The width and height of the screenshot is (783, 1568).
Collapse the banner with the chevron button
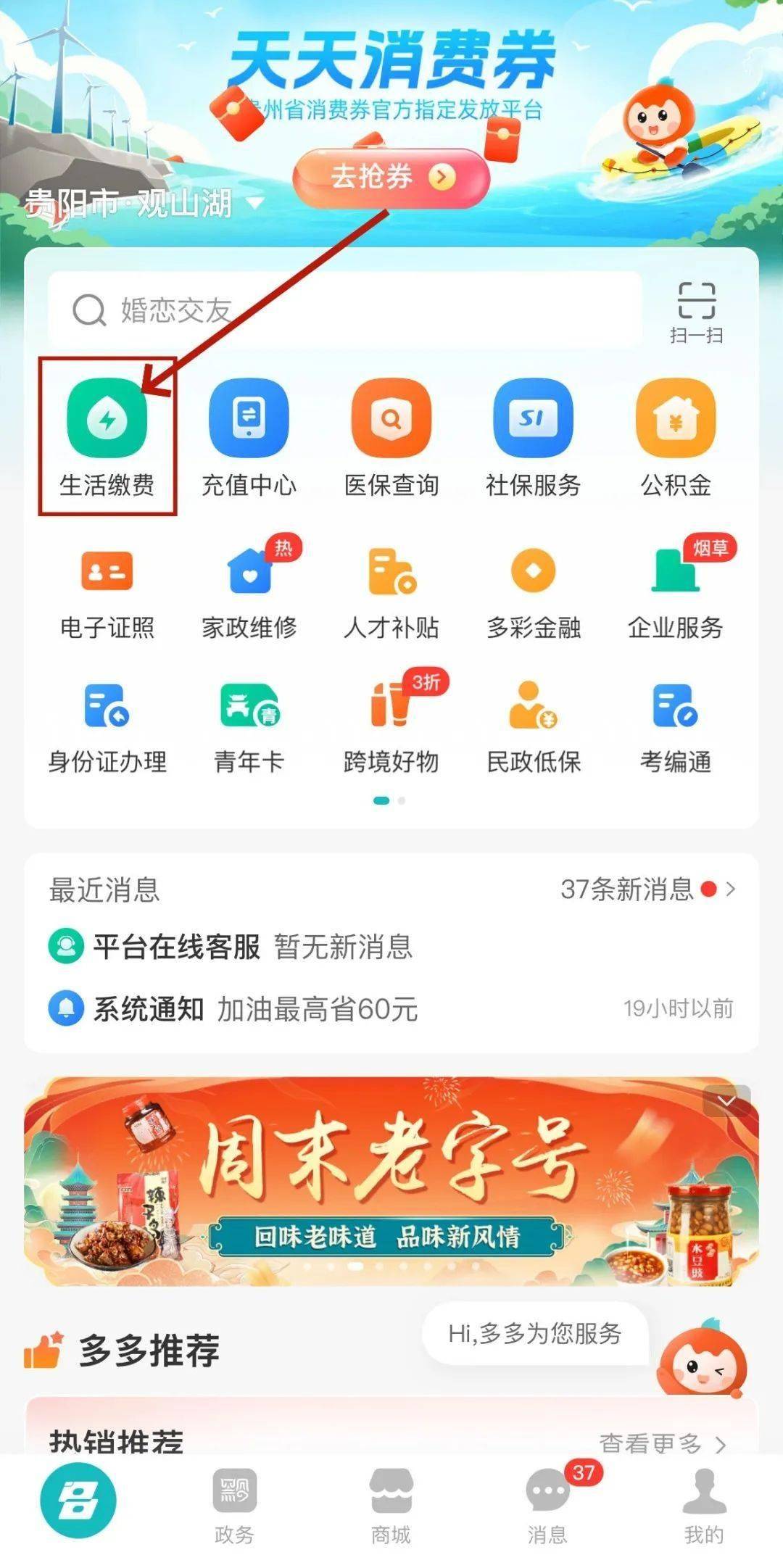[727, 1101]
